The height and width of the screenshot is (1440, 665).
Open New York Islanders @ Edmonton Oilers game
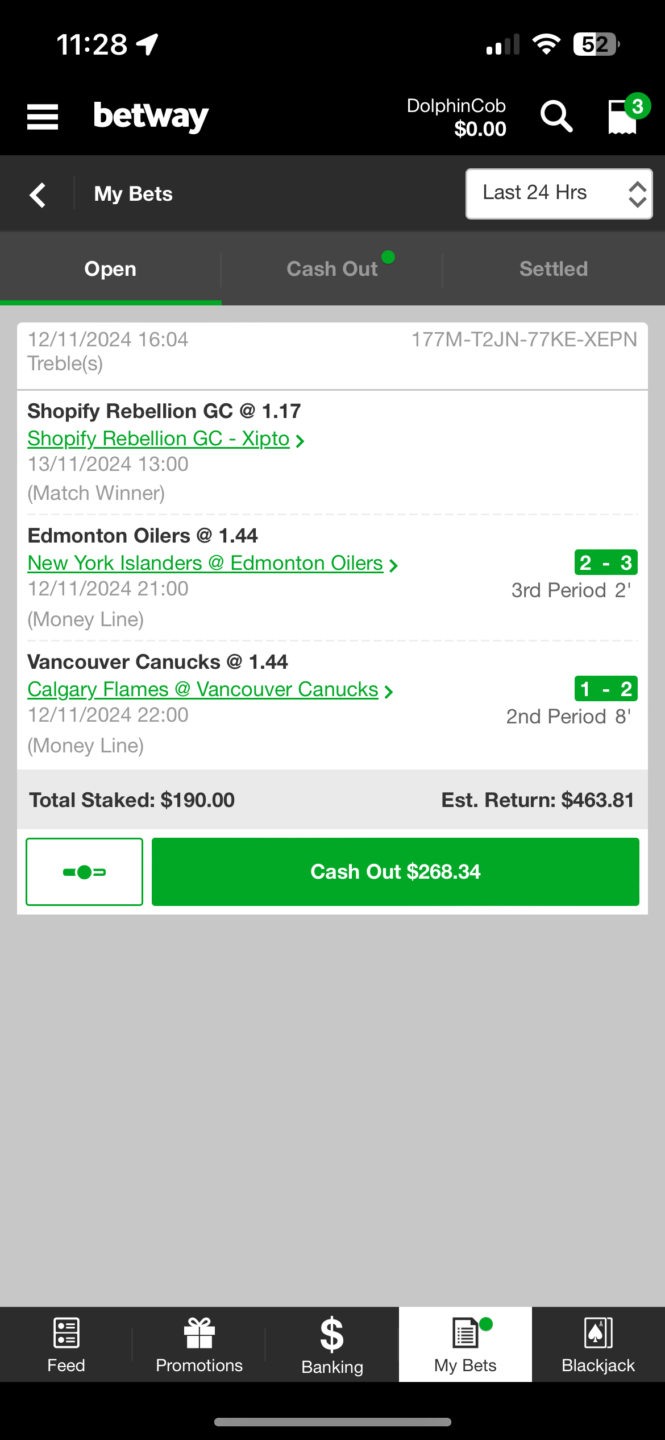tap(205, 563)
